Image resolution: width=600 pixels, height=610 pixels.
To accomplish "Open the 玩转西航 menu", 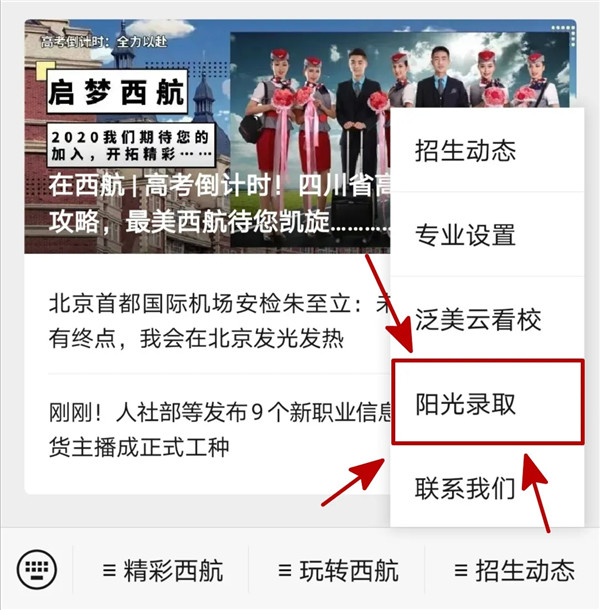I will (x=338, y=571).
